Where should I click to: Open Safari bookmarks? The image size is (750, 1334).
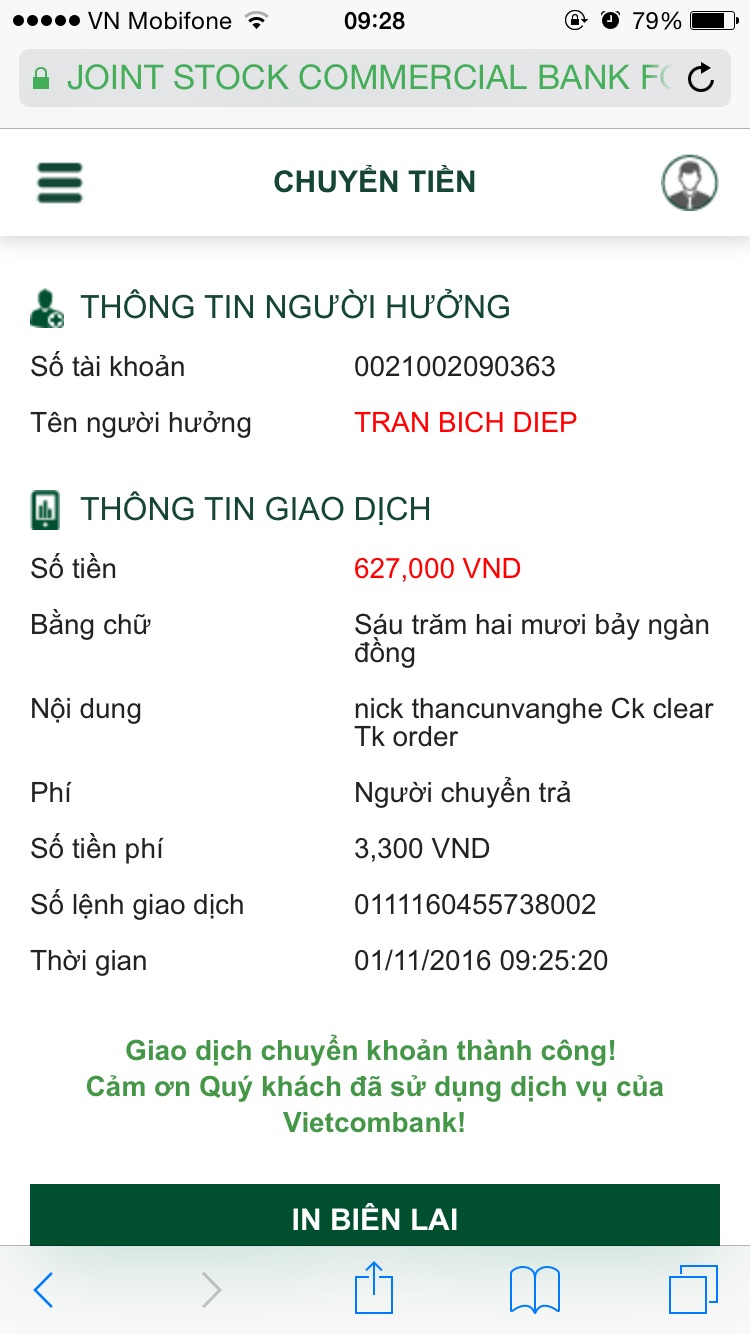click(x=535, y=1290)
